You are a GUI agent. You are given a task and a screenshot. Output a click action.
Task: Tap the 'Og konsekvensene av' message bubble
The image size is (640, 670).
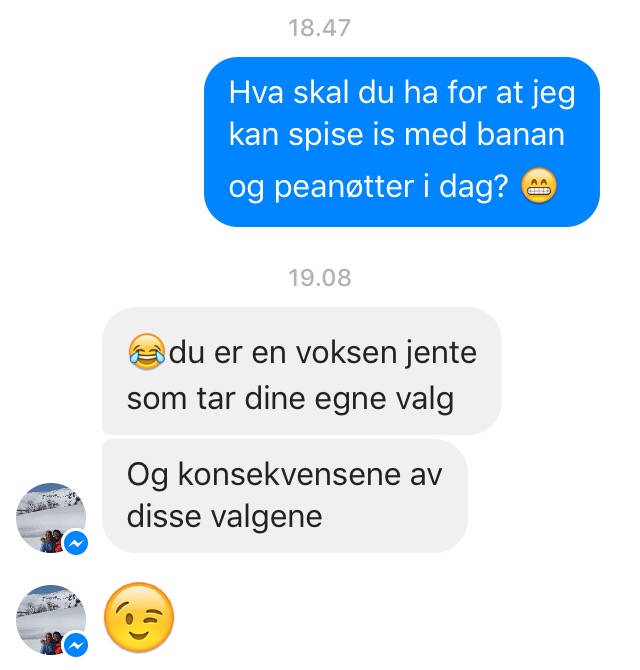(284, 495)
